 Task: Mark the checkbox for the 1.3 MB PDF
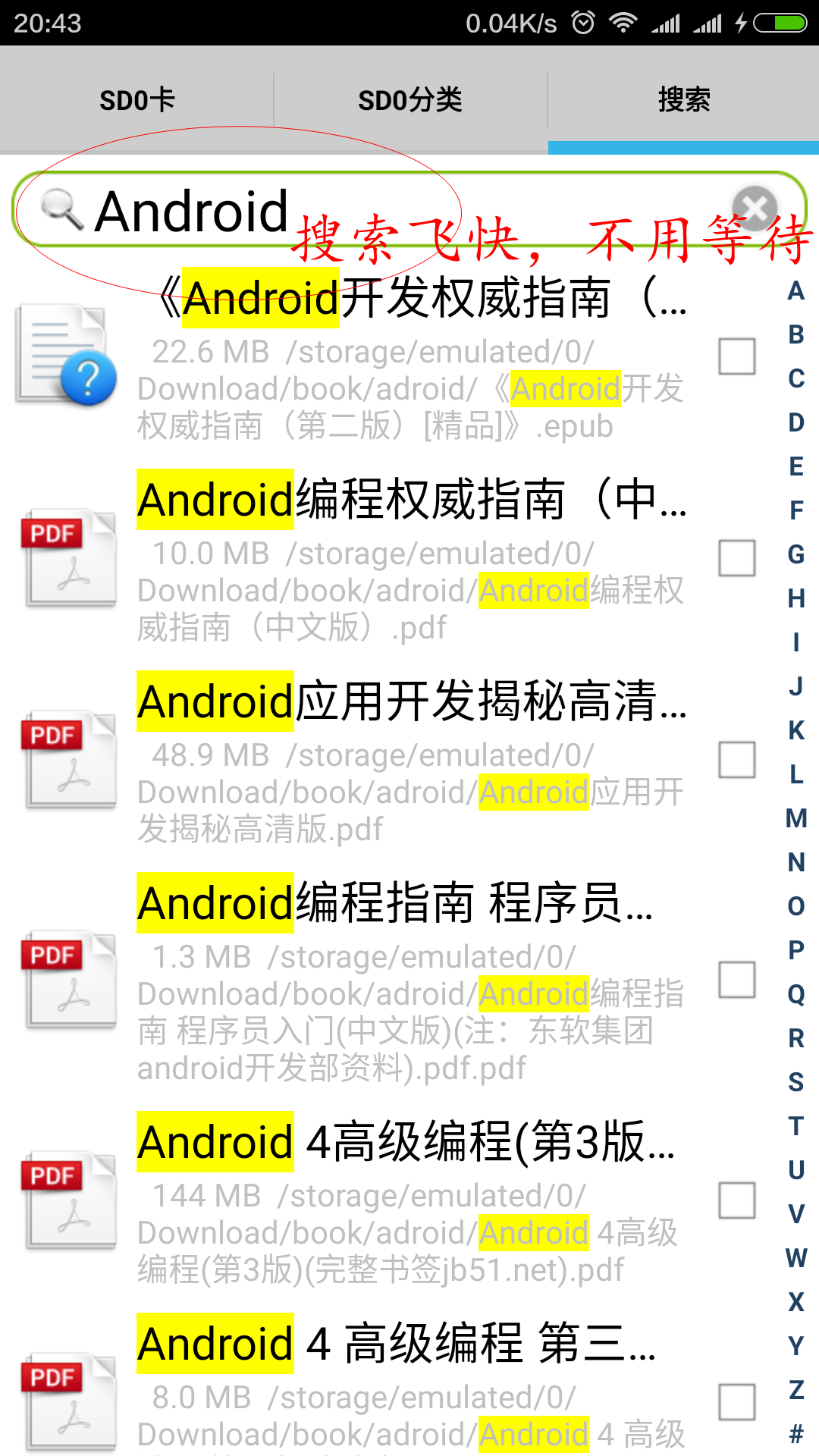(x=736, y=980)
